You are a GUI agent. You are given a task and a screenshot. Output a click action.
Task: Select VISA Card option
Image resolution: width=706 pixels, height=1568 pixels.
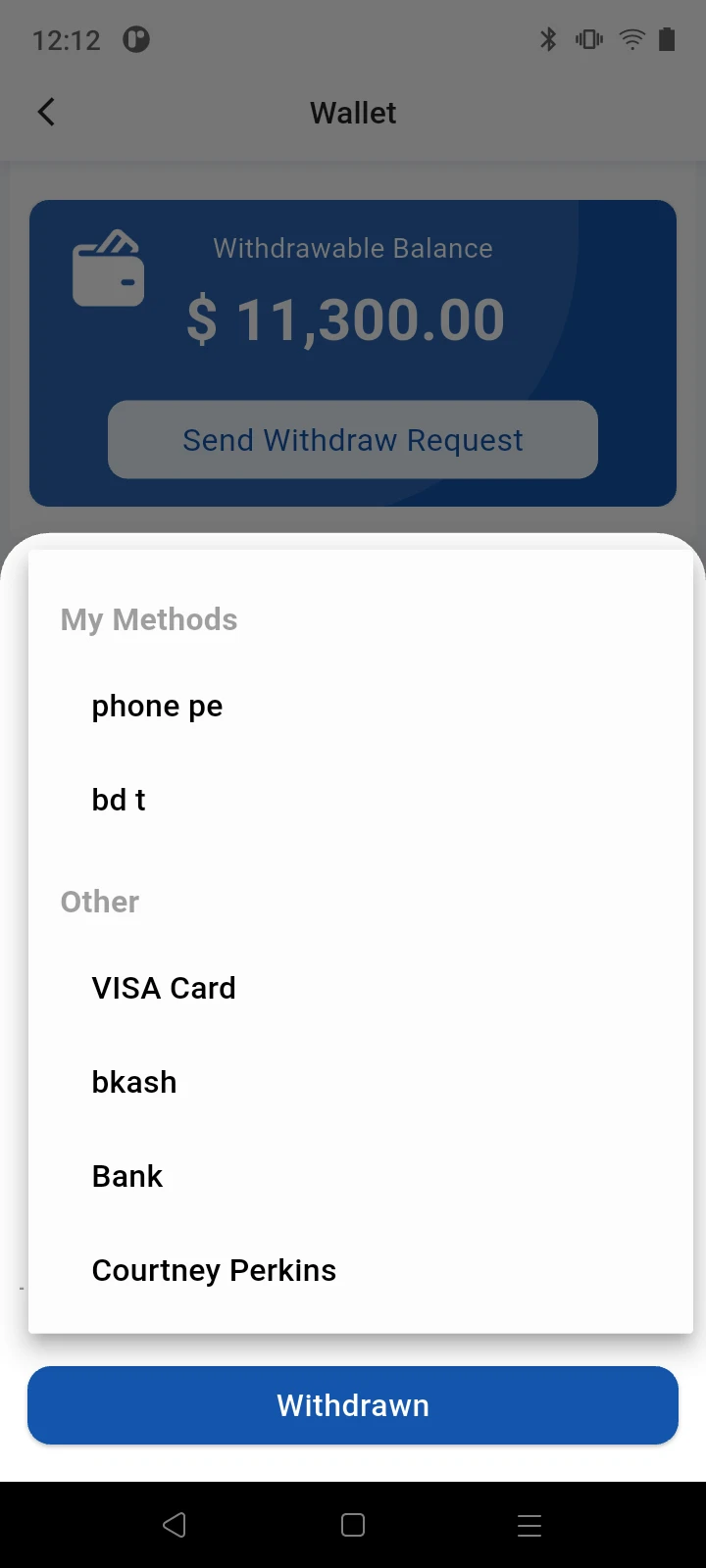tap(164, 989)
